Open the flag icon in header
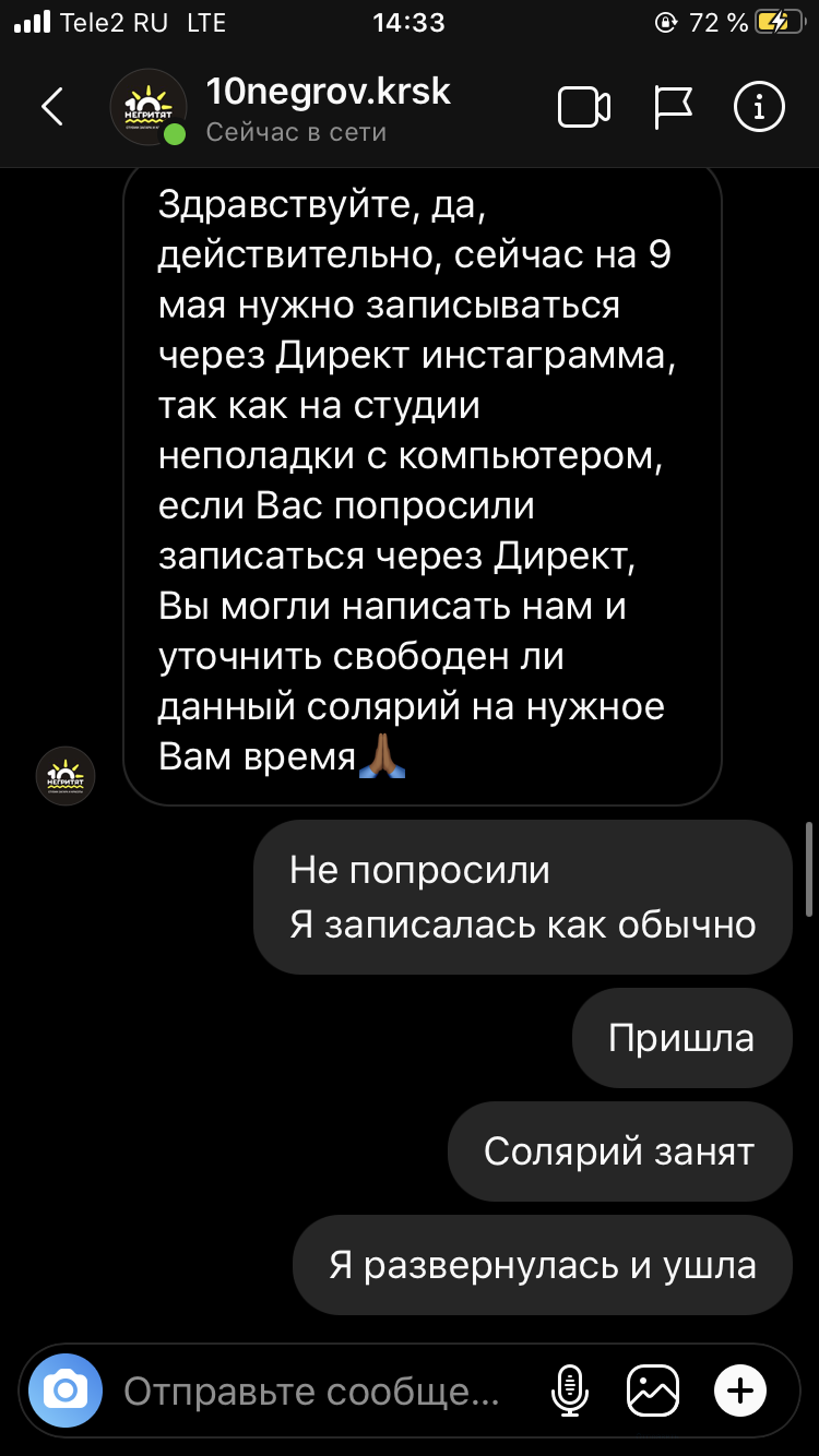This screenshot has width=819, height=1456. (673, 107)
